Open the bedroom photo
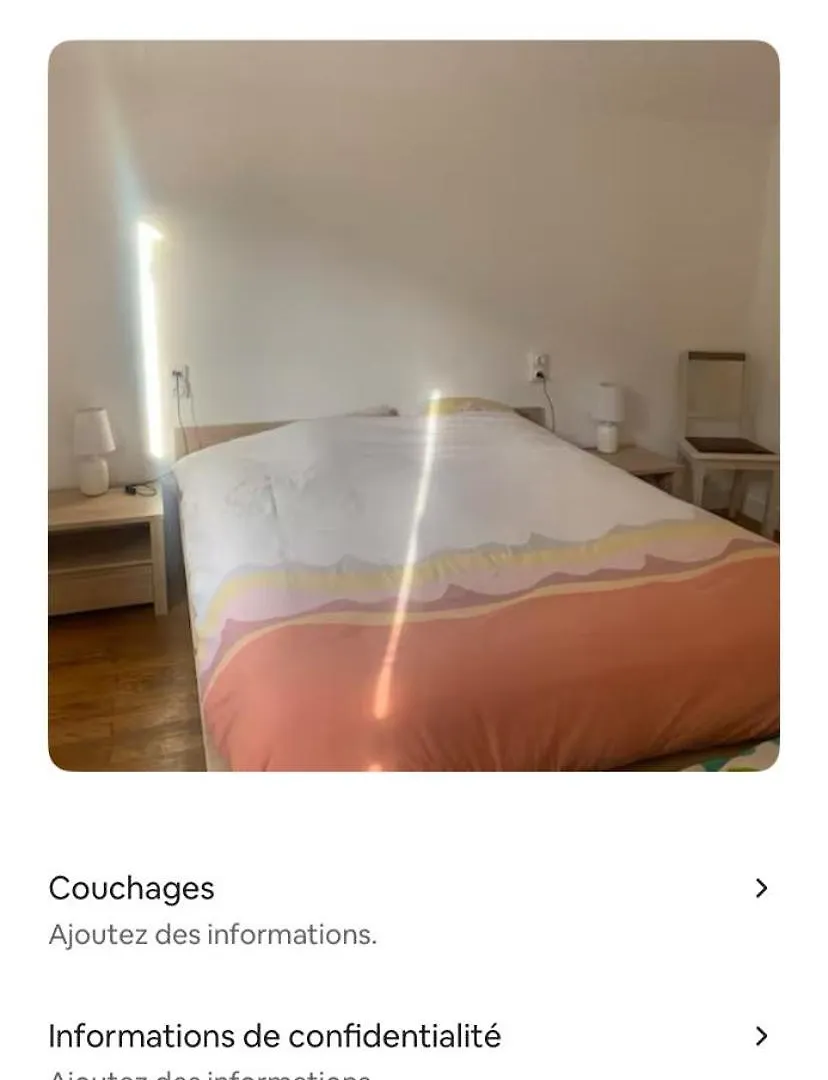This screenshot has height=1080, width=828. [413, 405]
